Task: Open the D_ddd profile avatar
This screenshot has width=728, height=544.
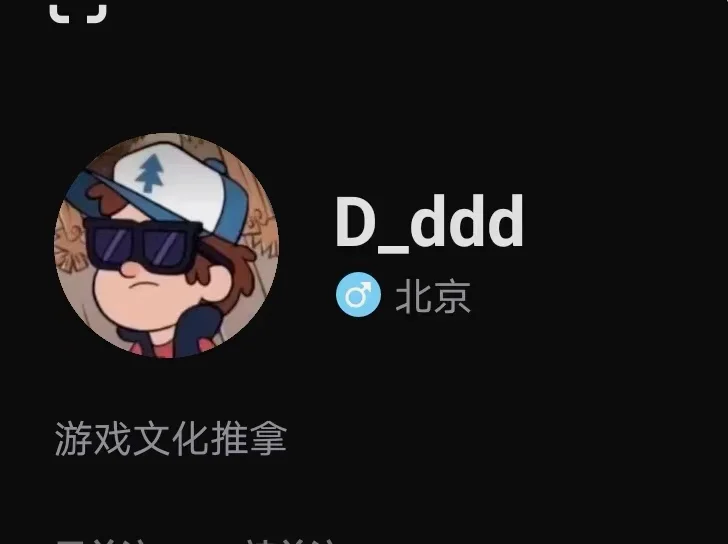Action: tap(166, 245)
